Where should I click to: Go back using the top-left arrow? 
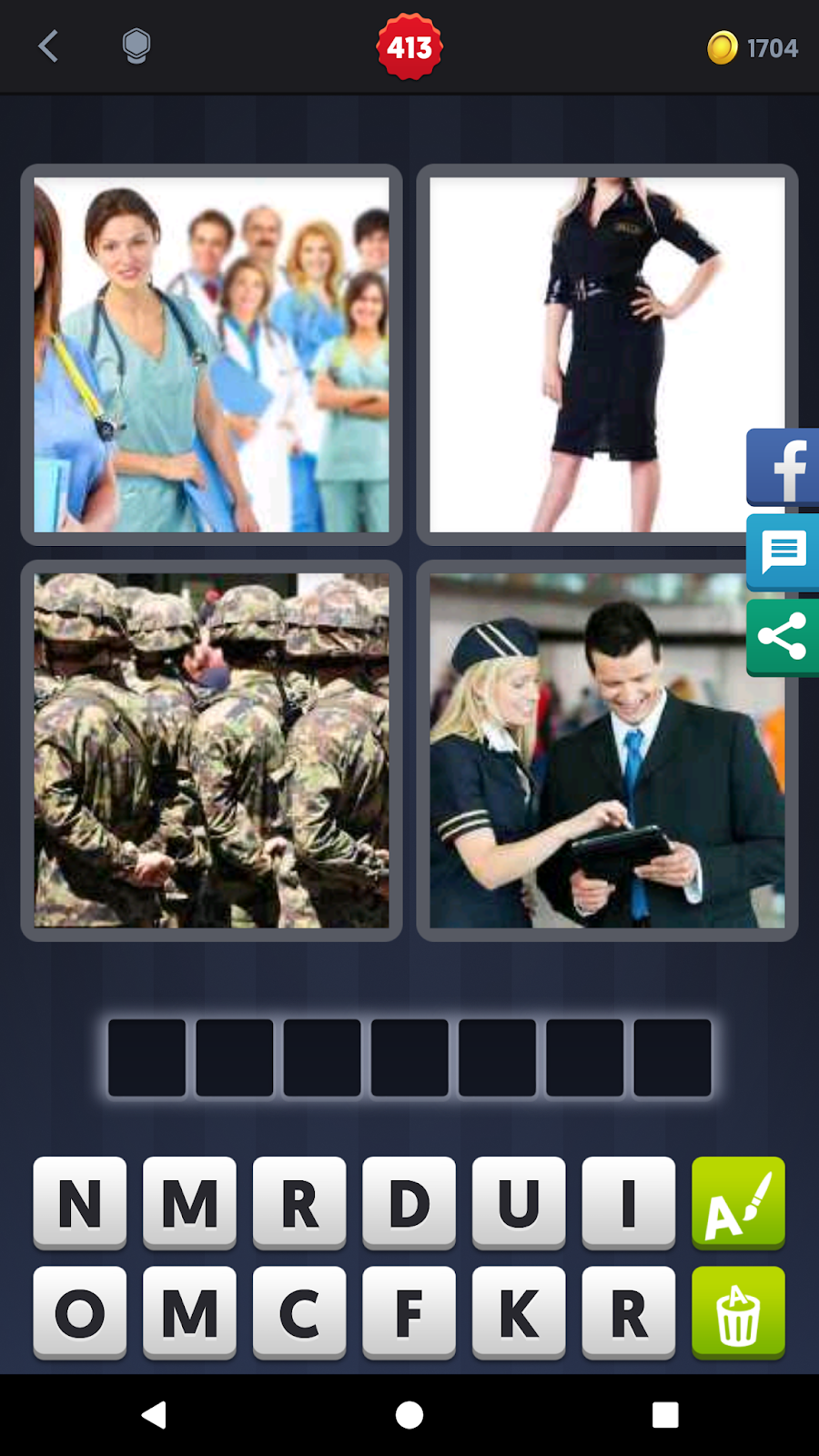[x=49, y=46]
